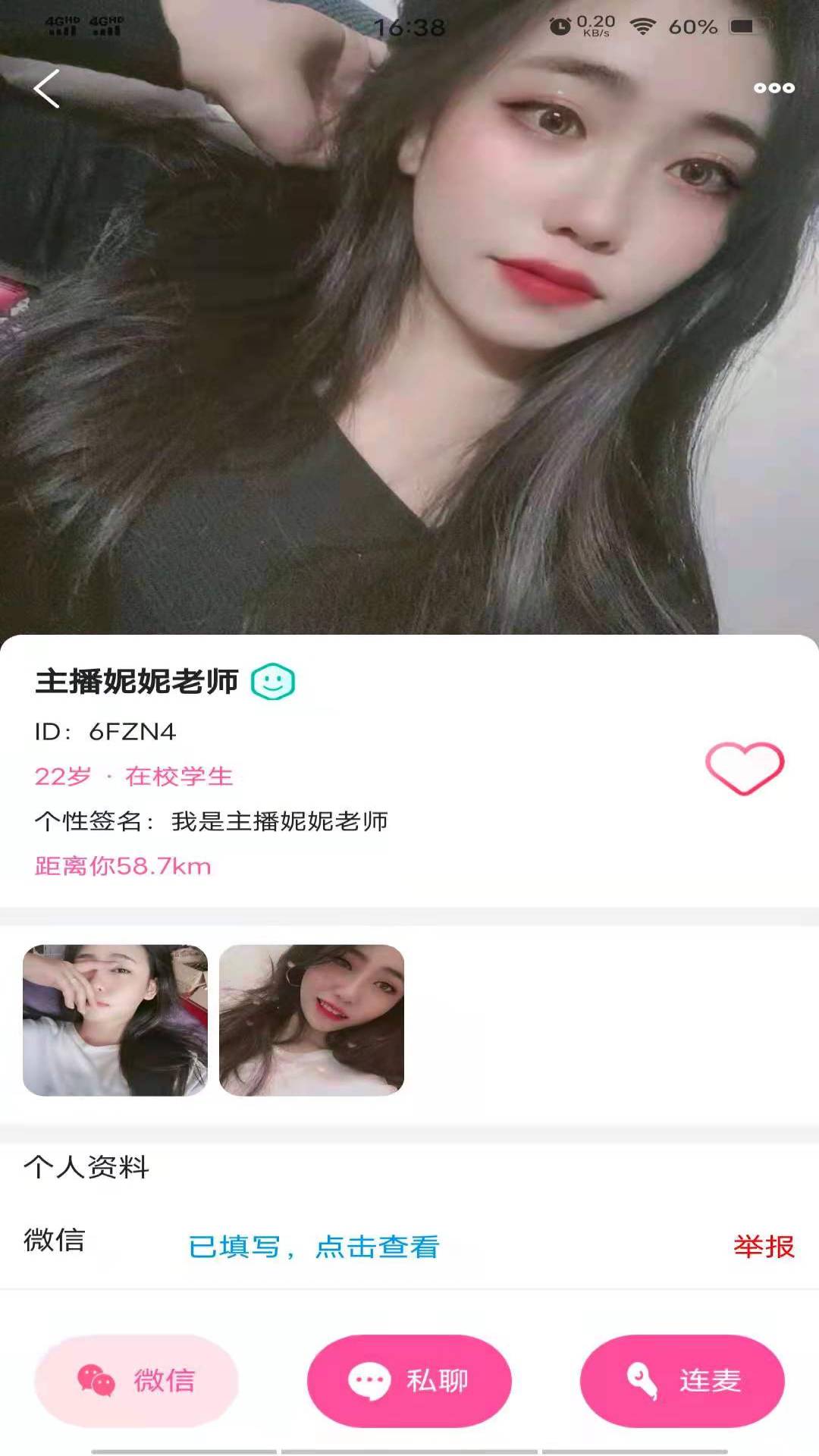The image size is (819, 1456).
Task: Click 已填写，点击查看 to reveal WeChat
Action: pyautogui.click(x=317, y=1242)
